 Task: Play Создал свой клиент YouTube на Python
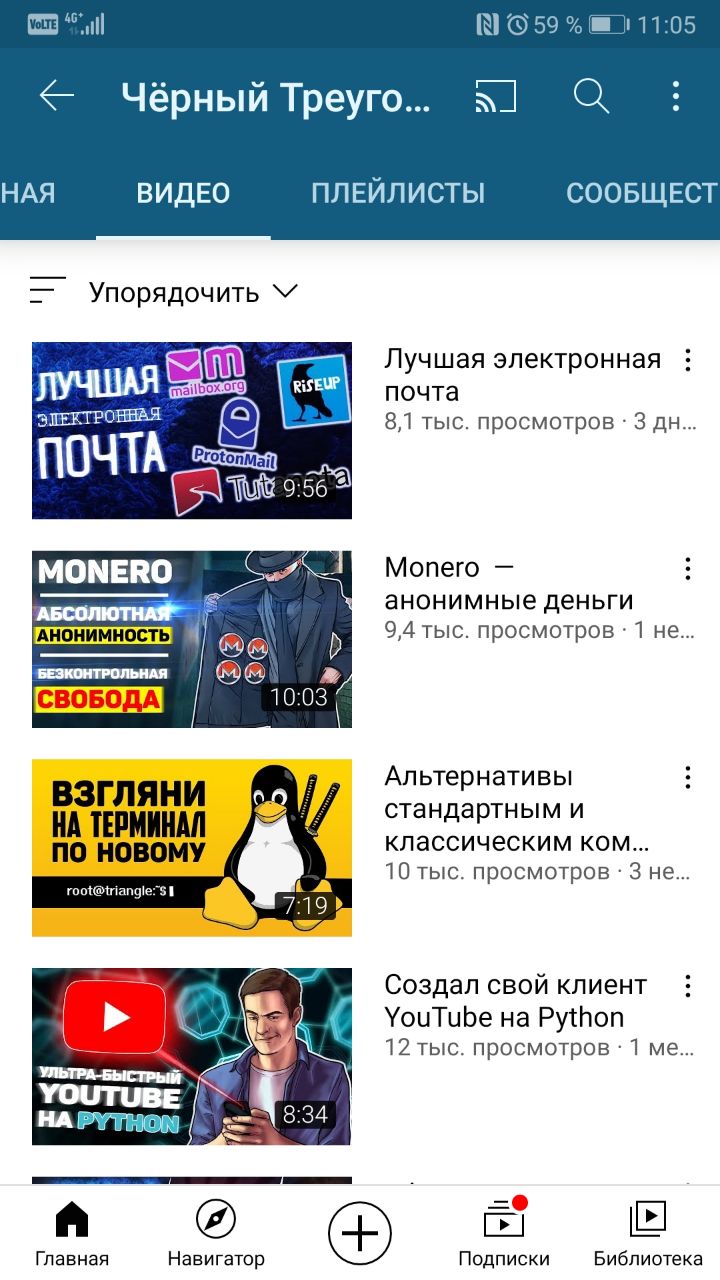click(192, 1056)
